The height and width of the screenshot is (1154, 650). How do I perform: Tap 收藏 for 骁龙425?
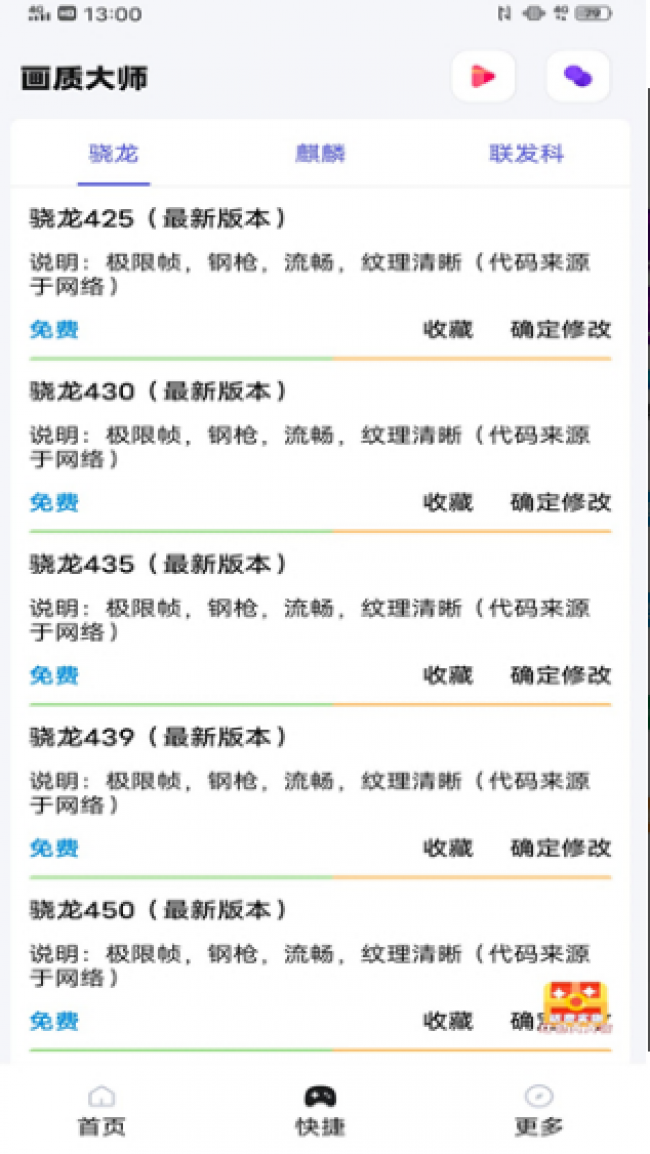[x=448, y=330]
